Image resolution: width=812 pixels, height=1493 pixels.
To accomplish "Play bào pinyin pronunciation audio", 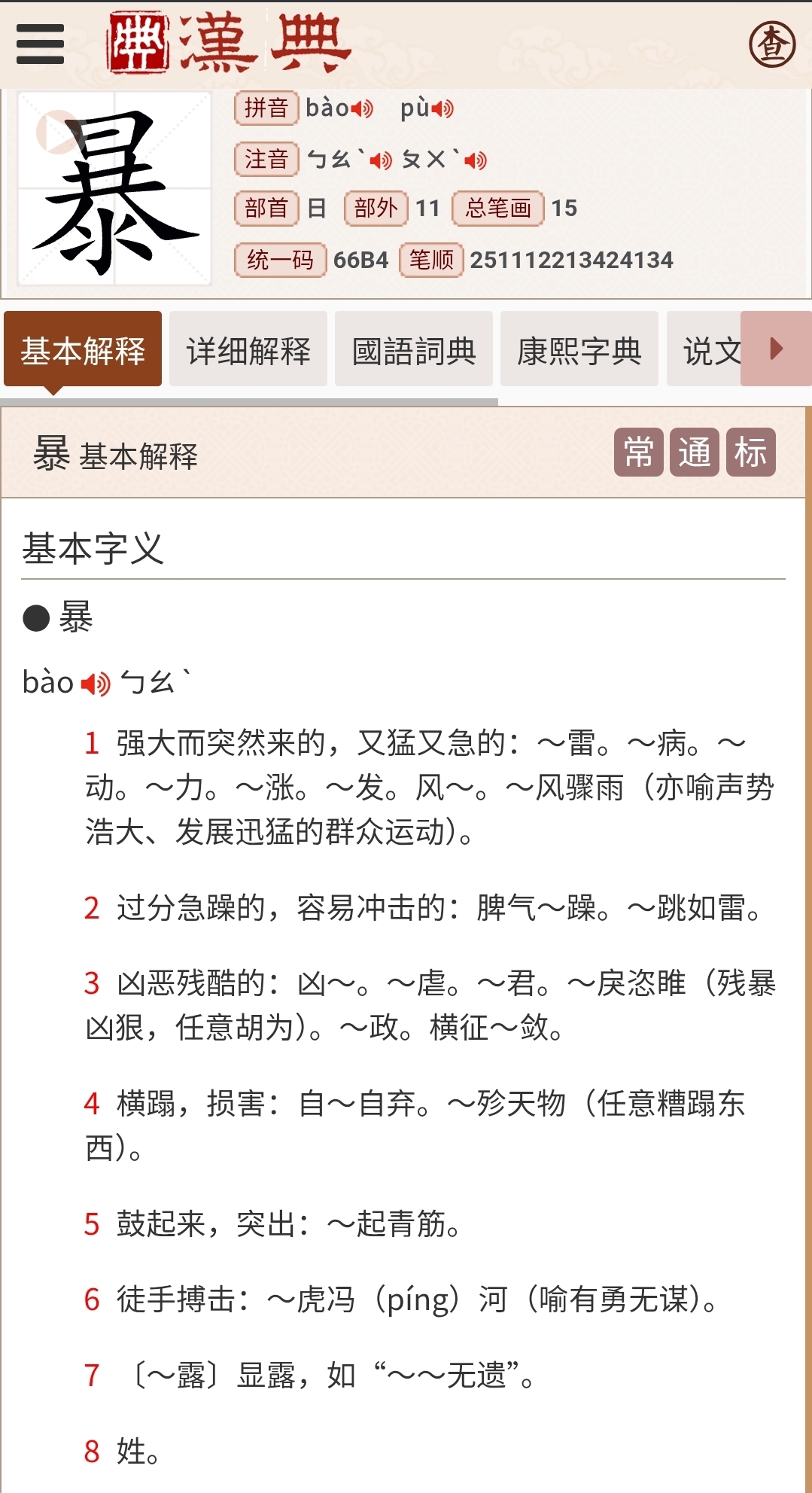I will (x=362, y=109).
